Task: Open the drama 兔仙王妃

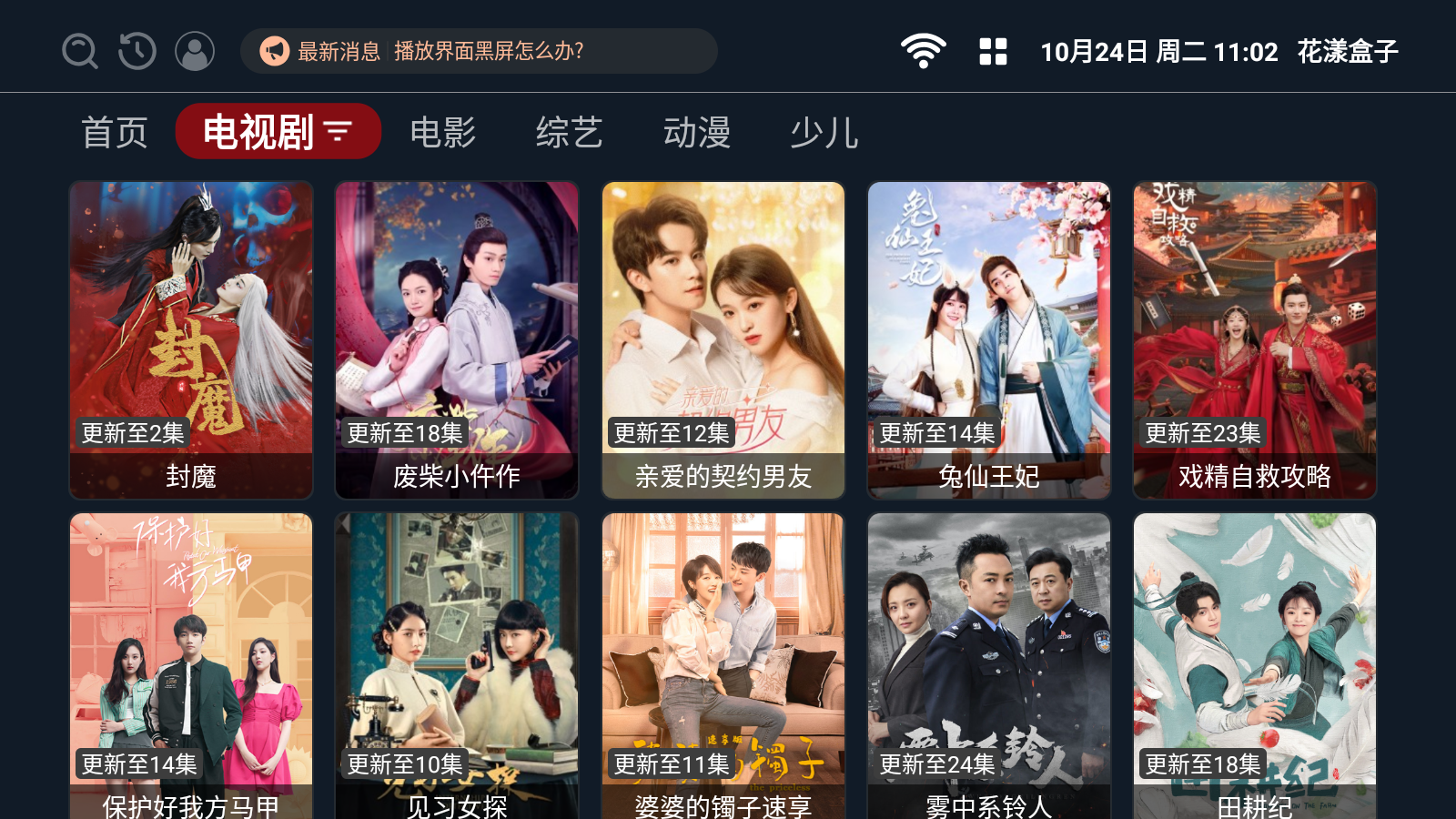Action: click(x=989, y=339)
